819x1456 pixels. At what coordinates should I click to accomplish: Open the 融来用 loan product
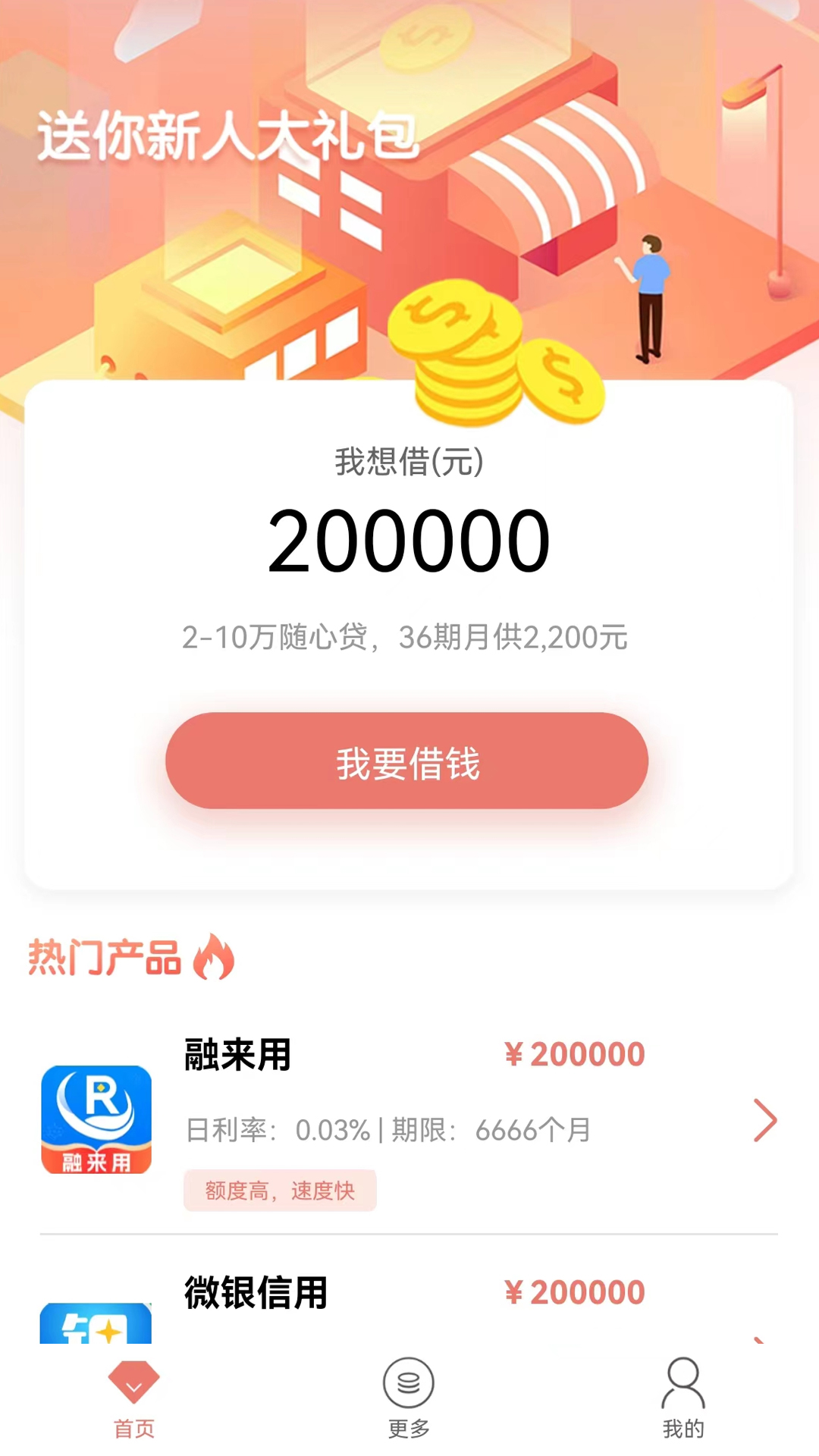tap(409, 1120)
